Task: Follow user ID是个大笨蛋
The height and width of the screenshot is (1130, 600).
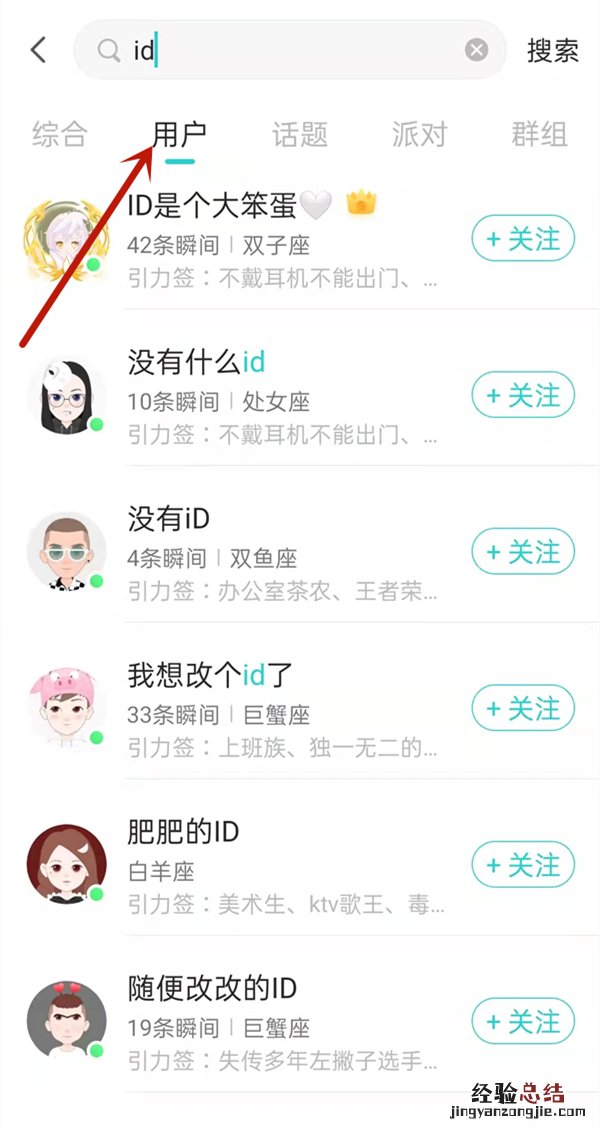Action: pyautogui.click(x=523, y=239)
